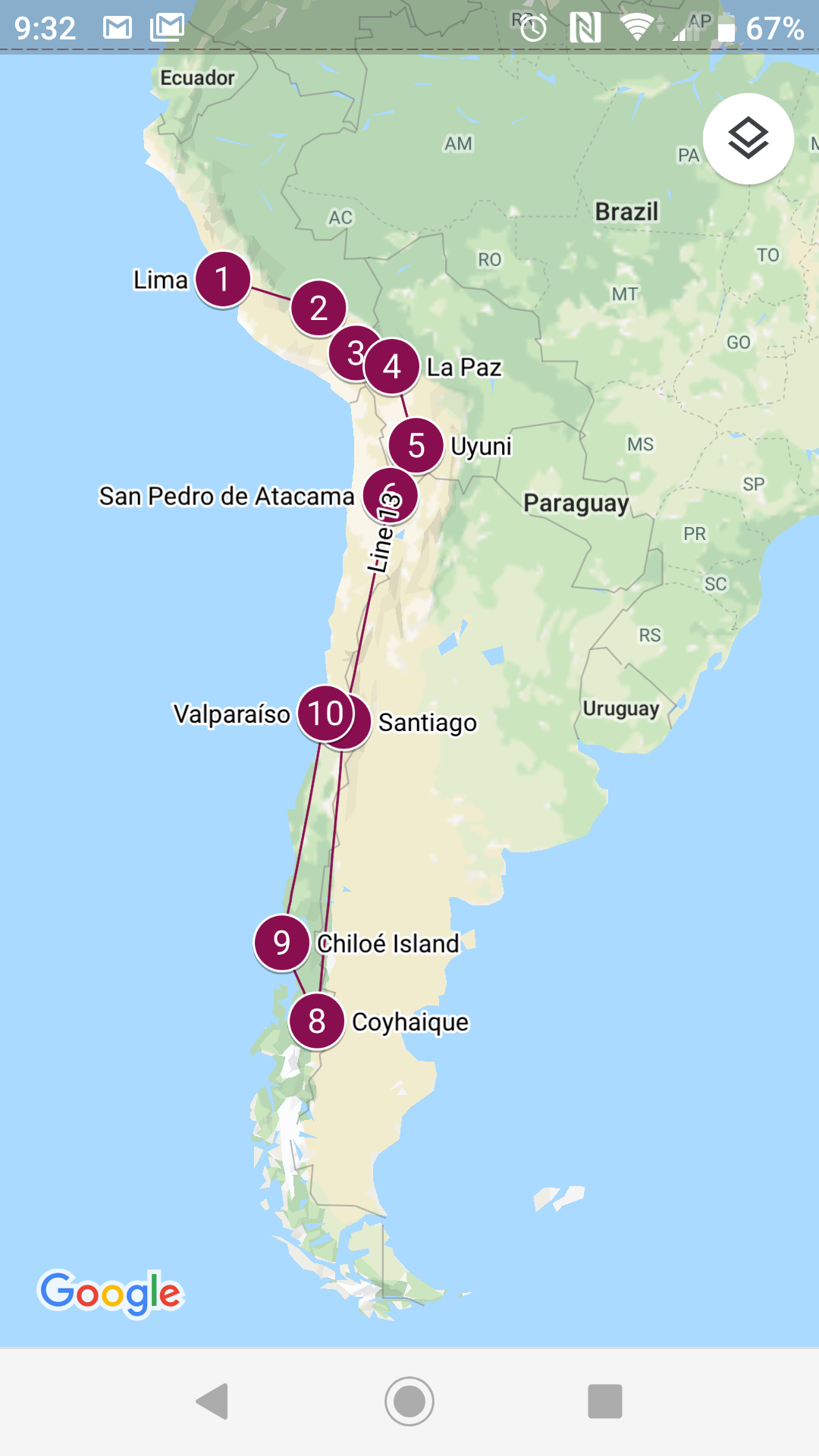This screenshot has height=1456, width=819.
Task: Tap map marker number 2
Action: [x=318, y=308]
